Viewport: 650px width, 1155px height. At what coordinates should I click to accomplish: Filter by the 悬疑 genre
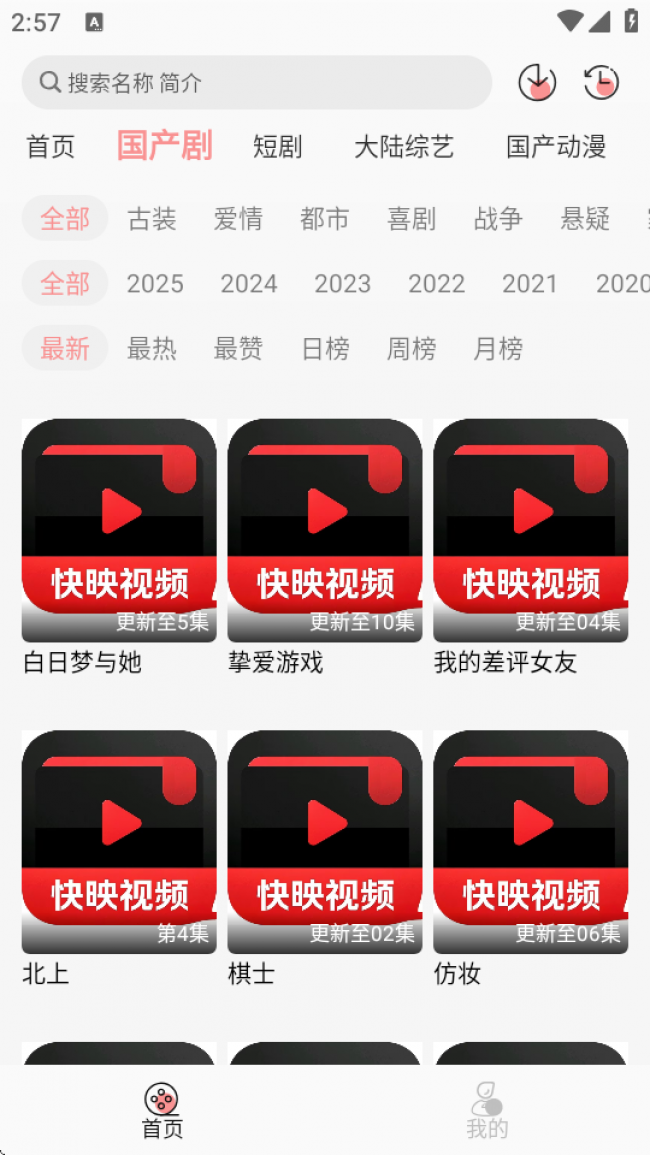click(585, 219)
